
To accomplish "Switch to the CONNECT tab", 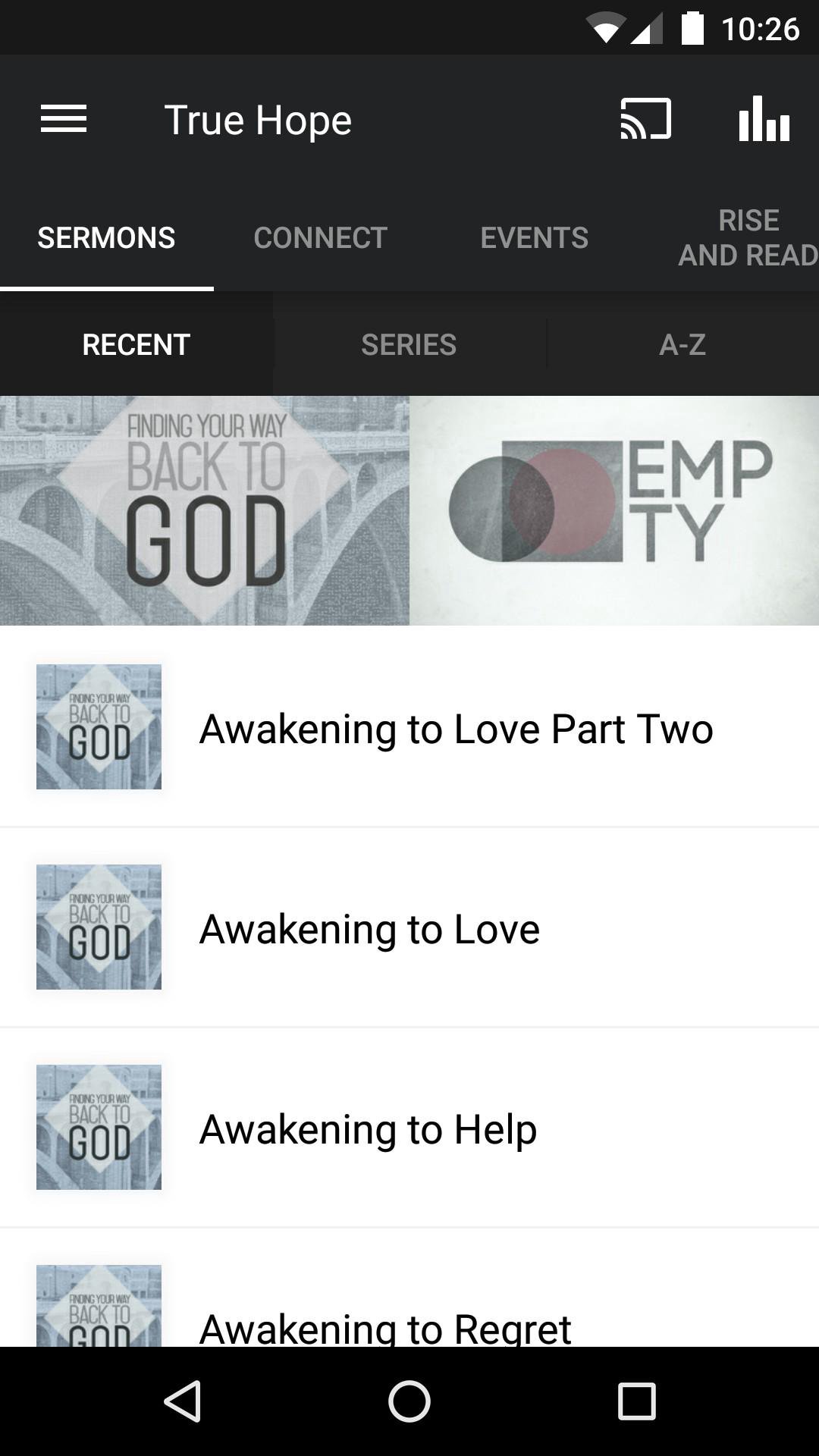I will click(319, 237).
